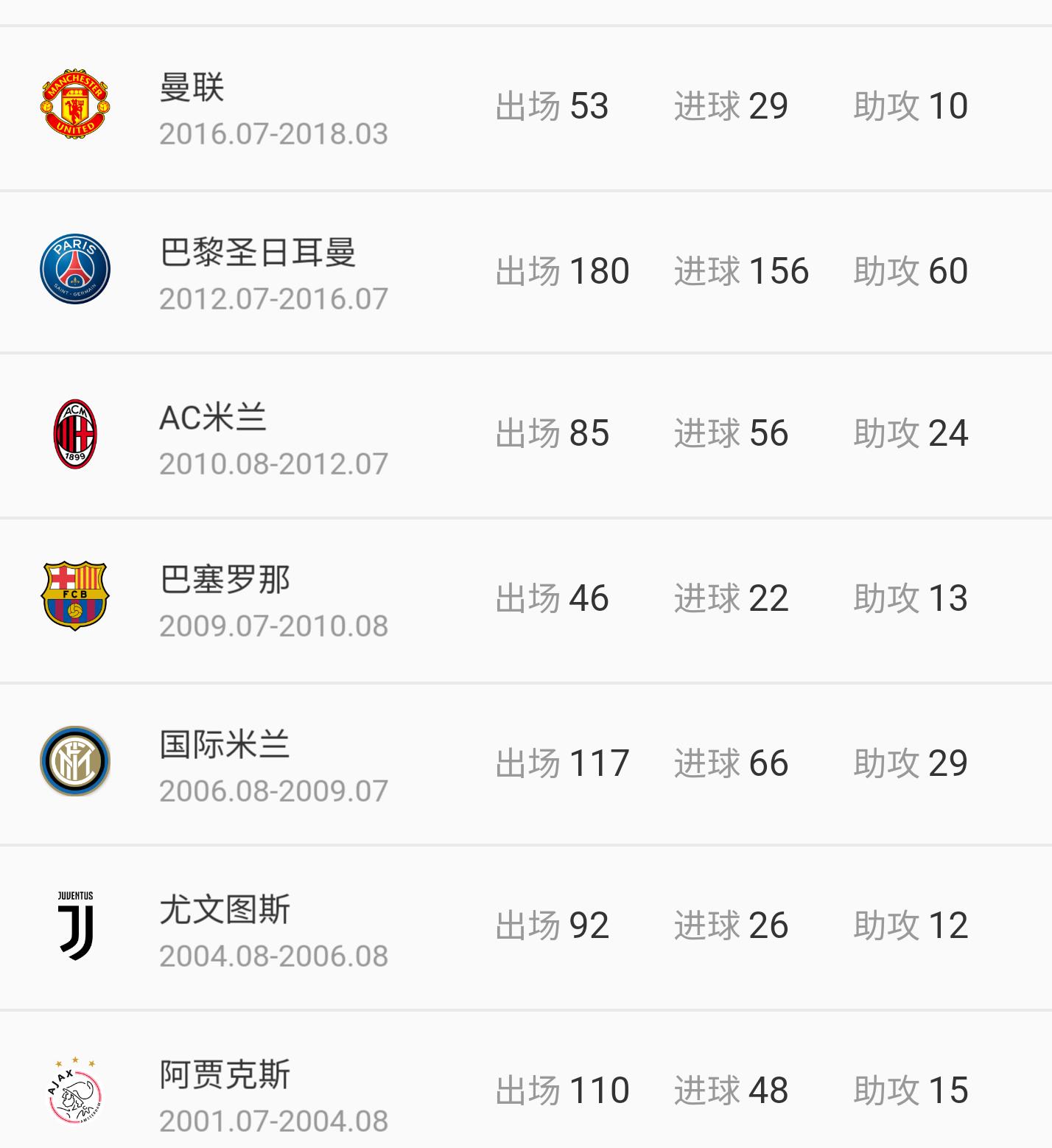1052x1148 pixels.
Task: Click the Inter Milan club crest
Action: click(76, 761)
